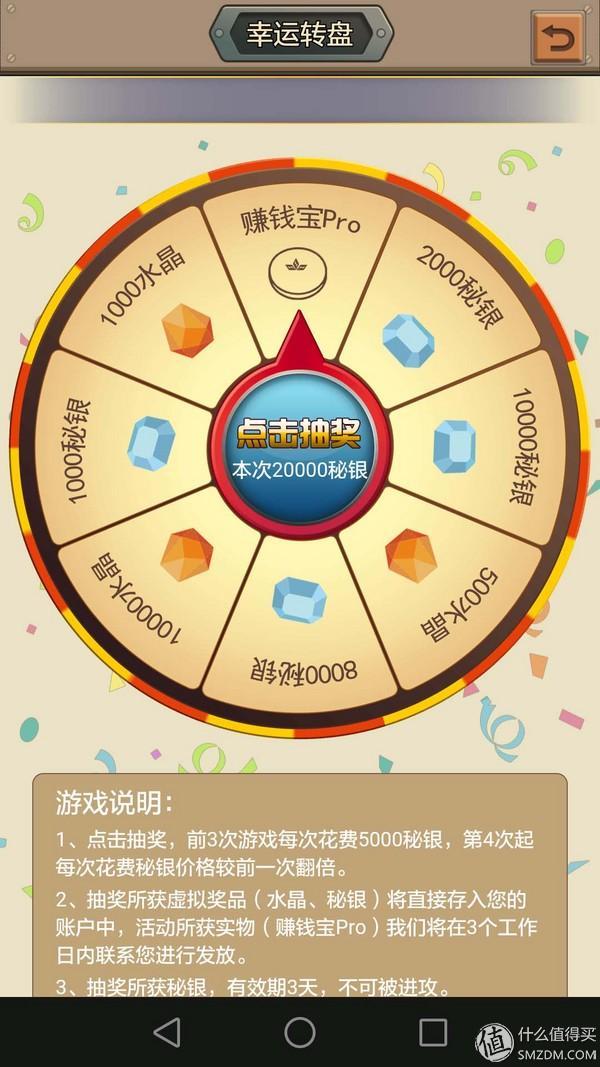Tap the orange back arrow button
Screen dimensions: 600x1067
(557, 38)
